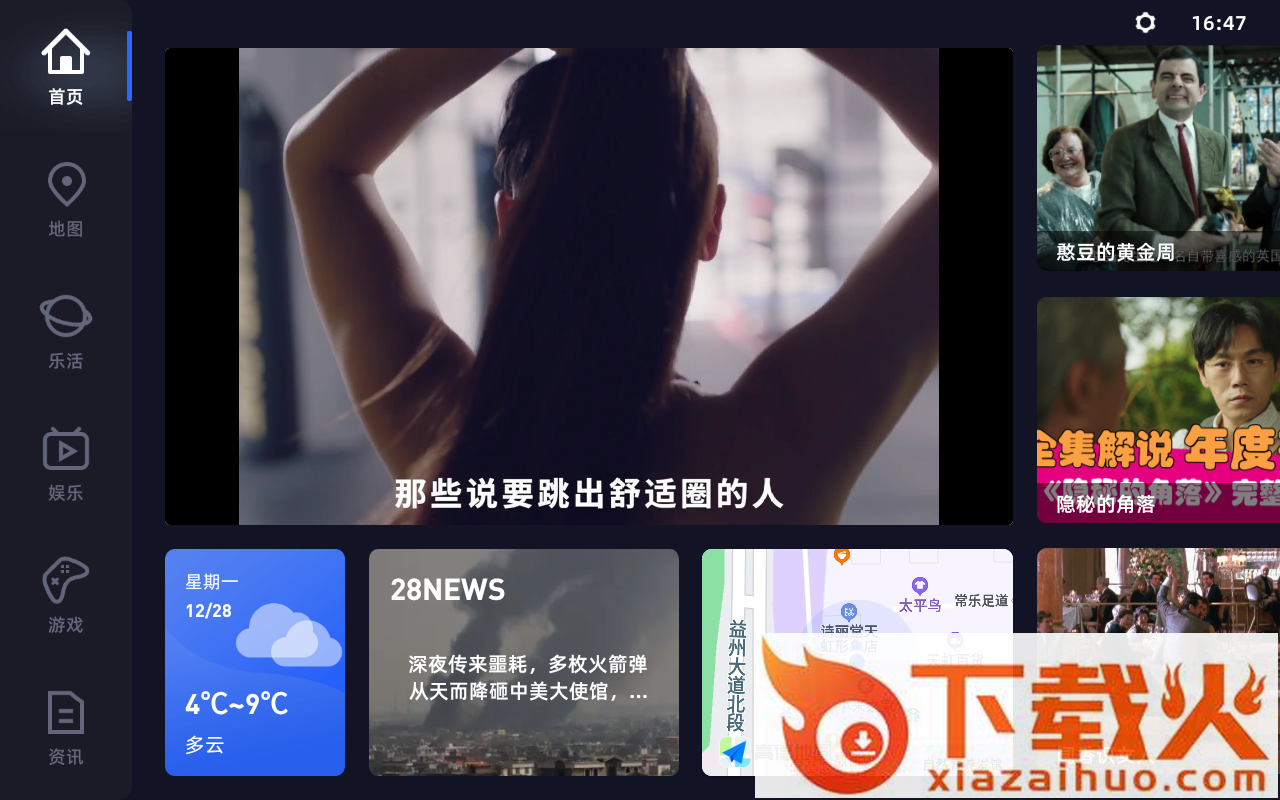Viewport: 1280px width, 800px height.
Task: Open the 28NEWS news card
Action: coord(523,662)
